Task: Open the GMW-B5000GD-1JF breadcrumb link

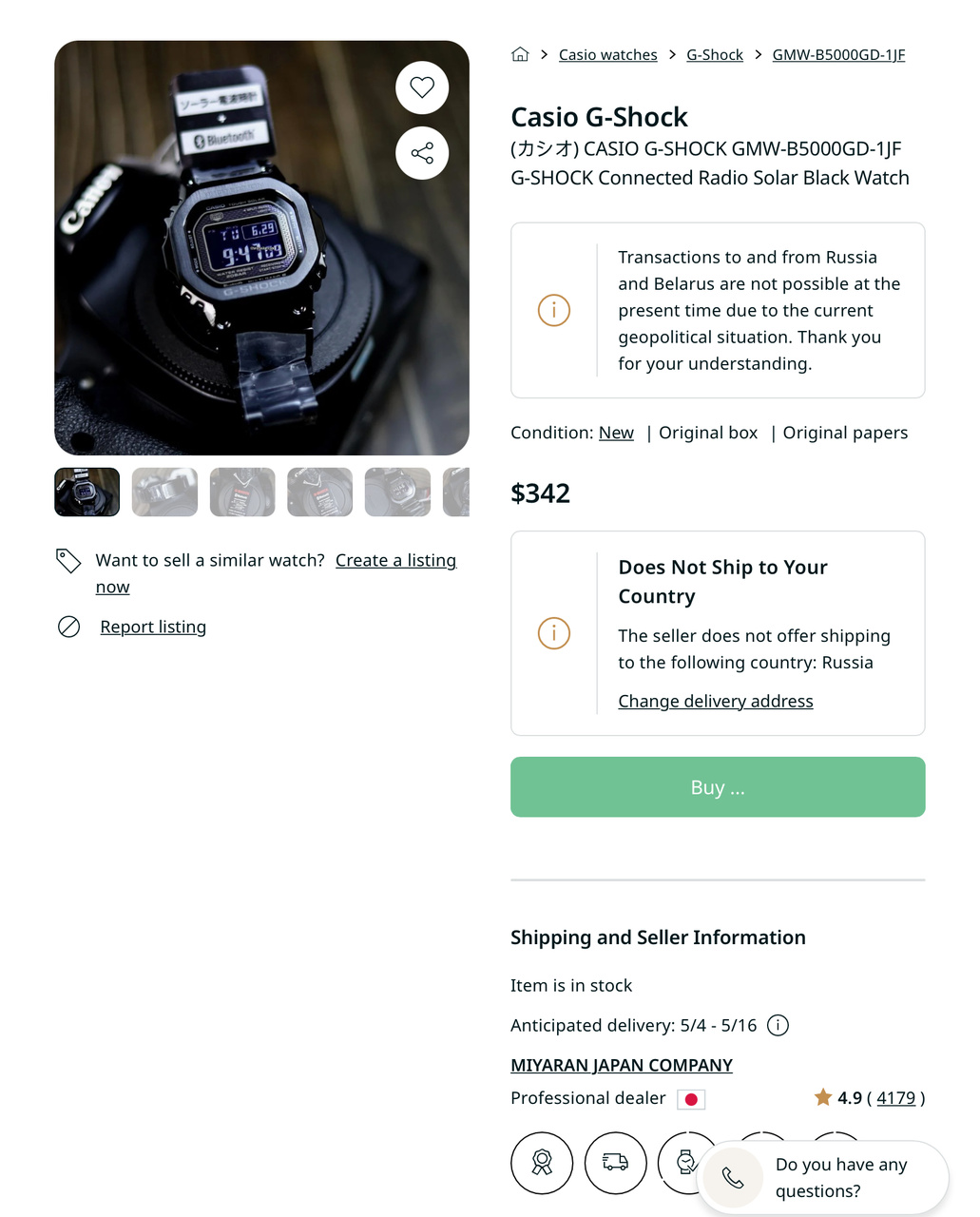Action: pyautogui.click(x=838, y=55)
